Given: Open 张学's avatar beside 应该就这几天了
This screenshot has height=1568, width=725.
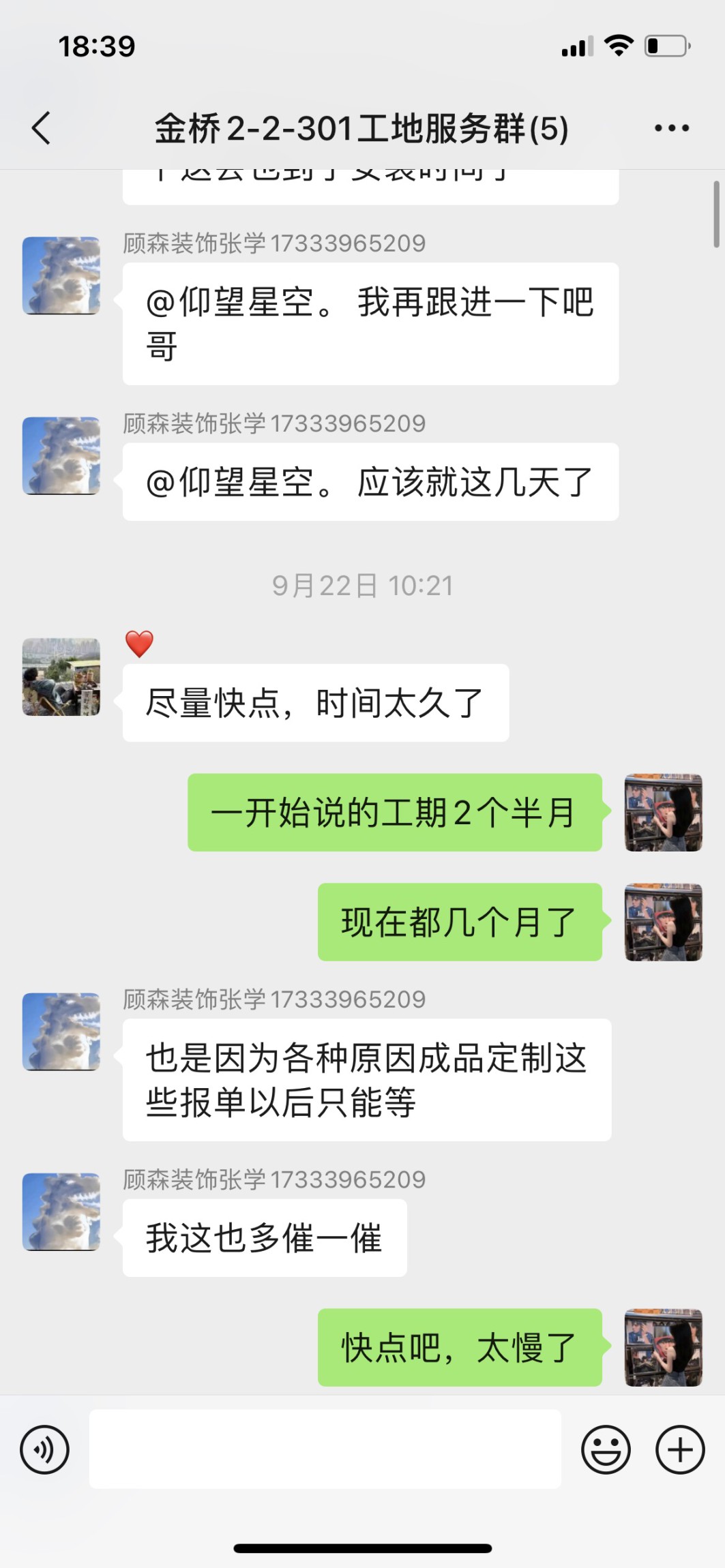Looking at the screenshot, I should [61, 455].
